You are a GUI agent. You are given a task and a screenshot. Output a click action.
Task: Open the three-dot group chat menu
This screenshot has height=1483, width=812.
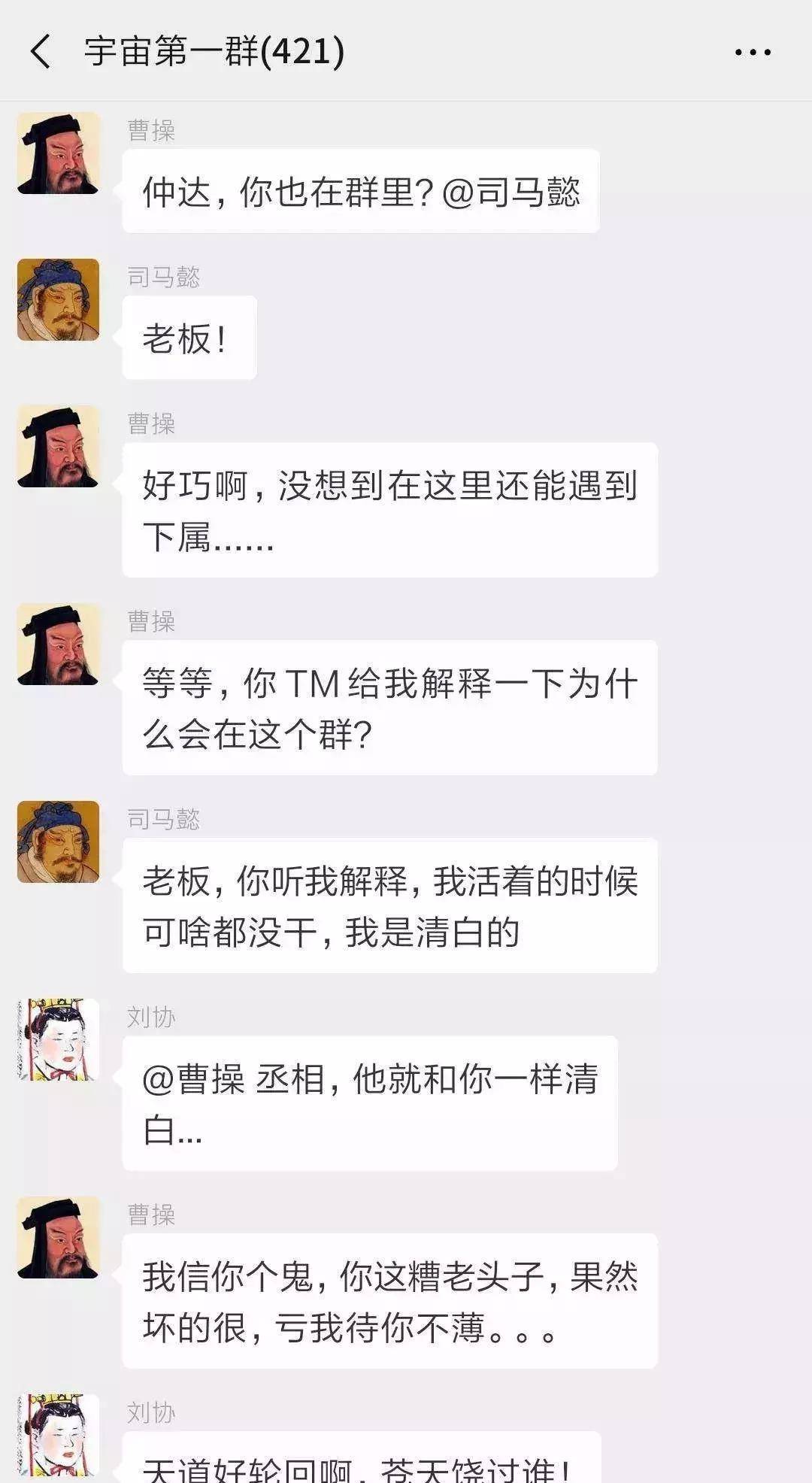753,52
